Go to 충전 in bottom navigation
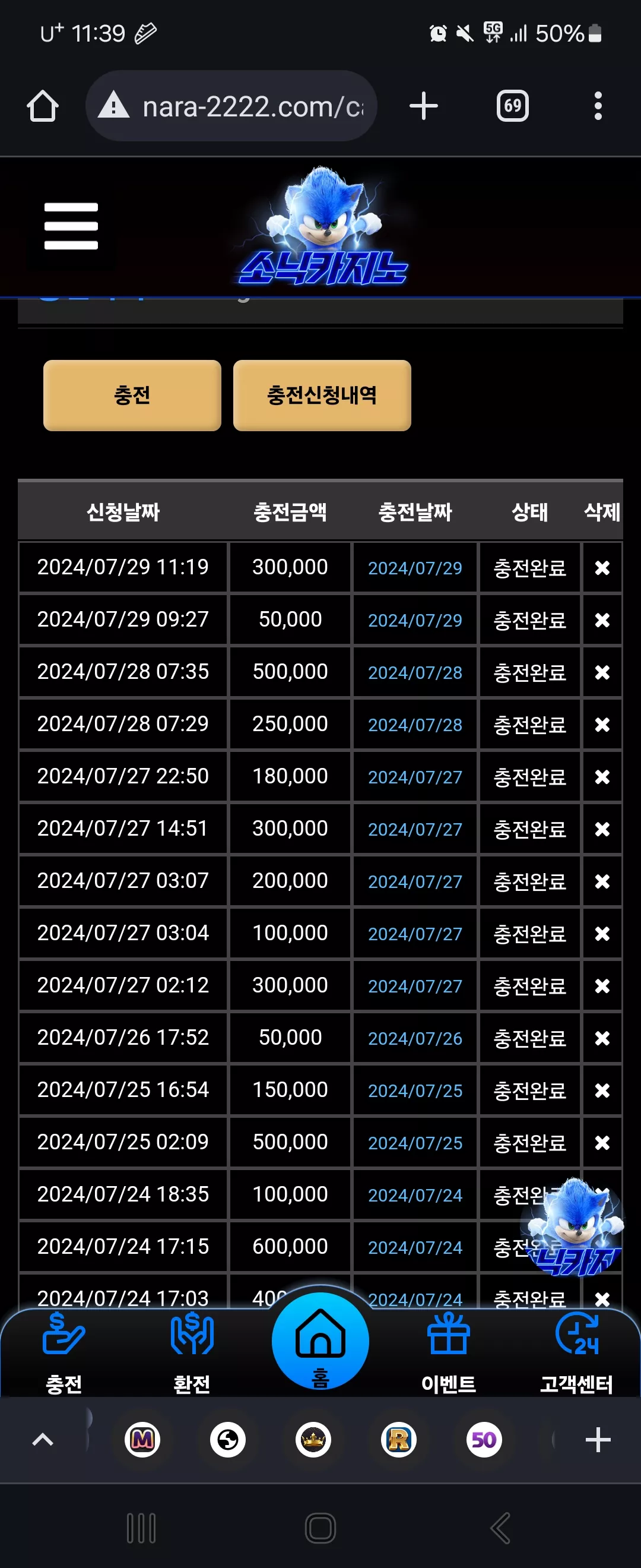641x1568 pixels. [x=64, y=1352]
